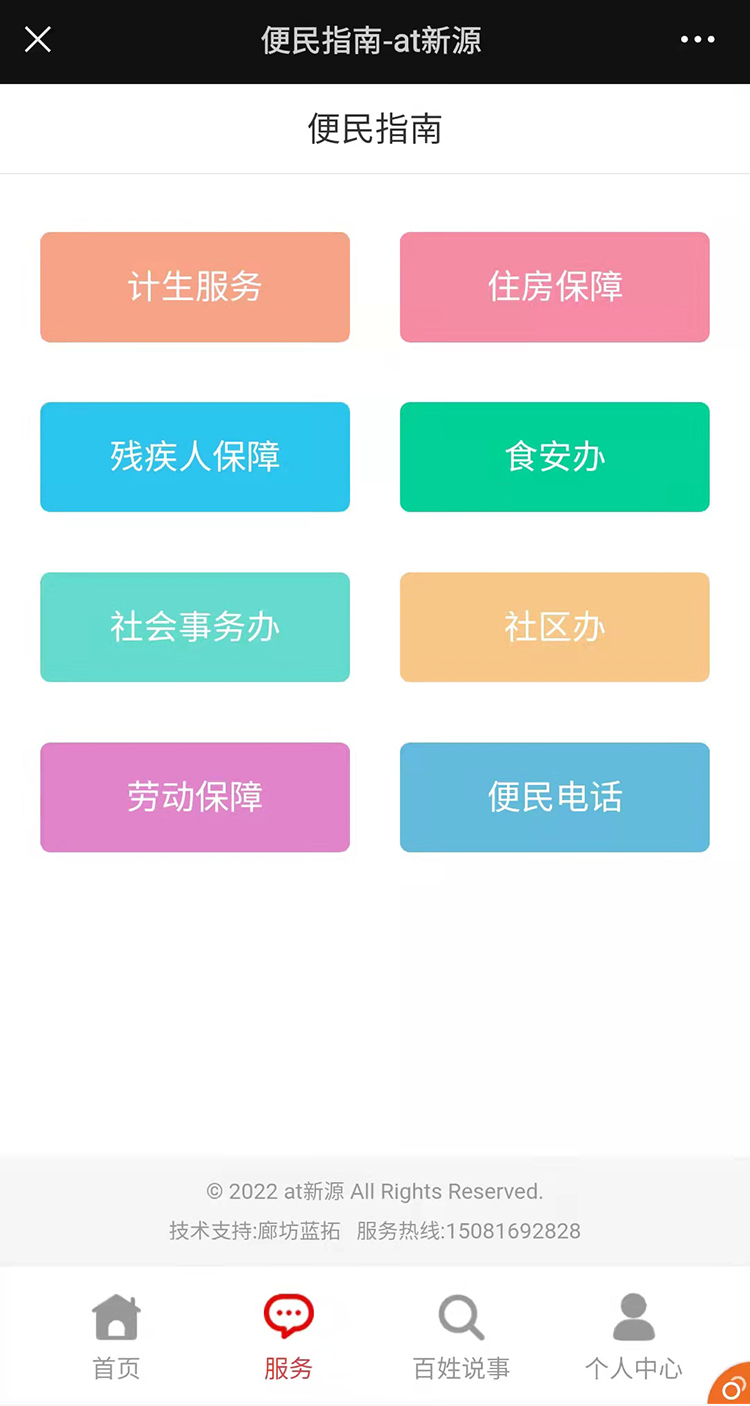Close the 便民指南 web page
The image size is (750, 1406).
(x=38, y=40)
